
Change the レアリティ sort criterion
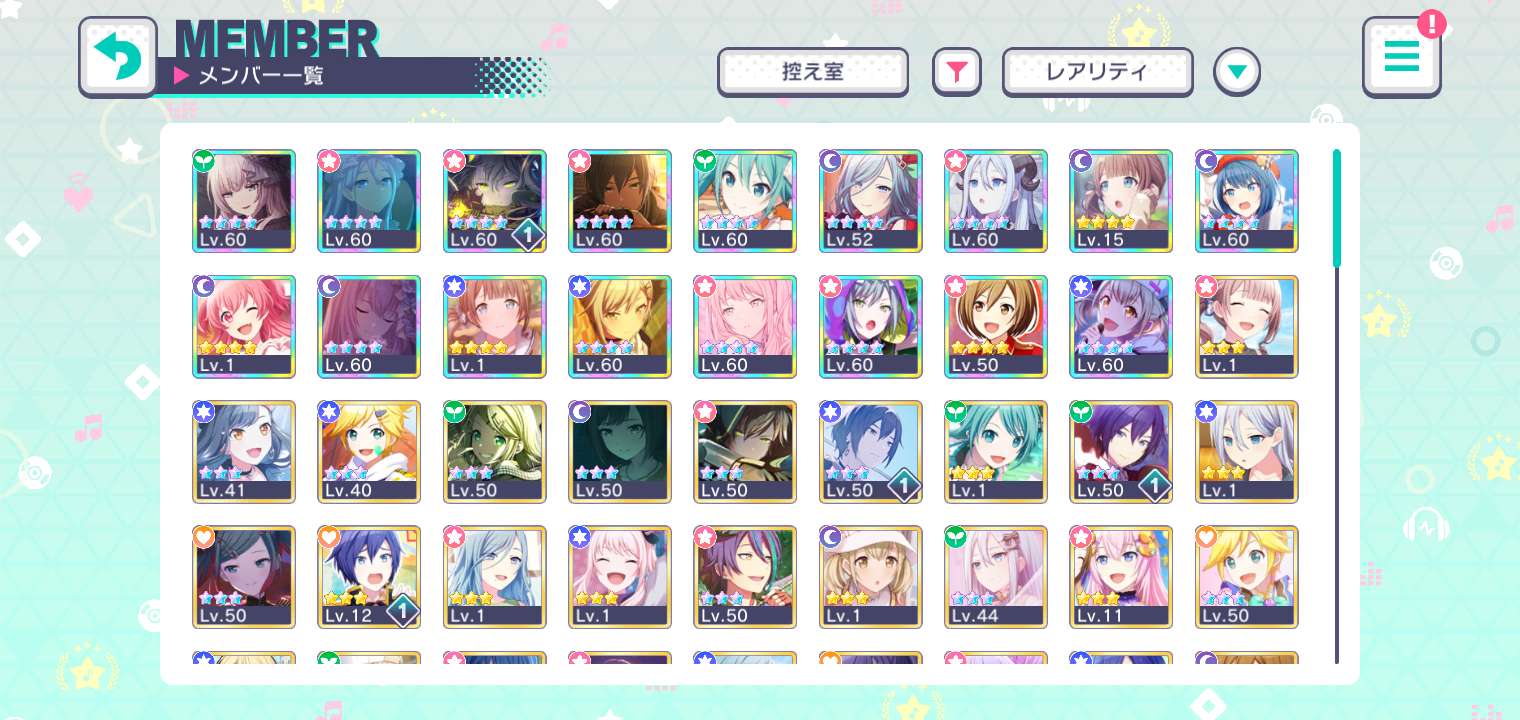(x=1097, y=72)
